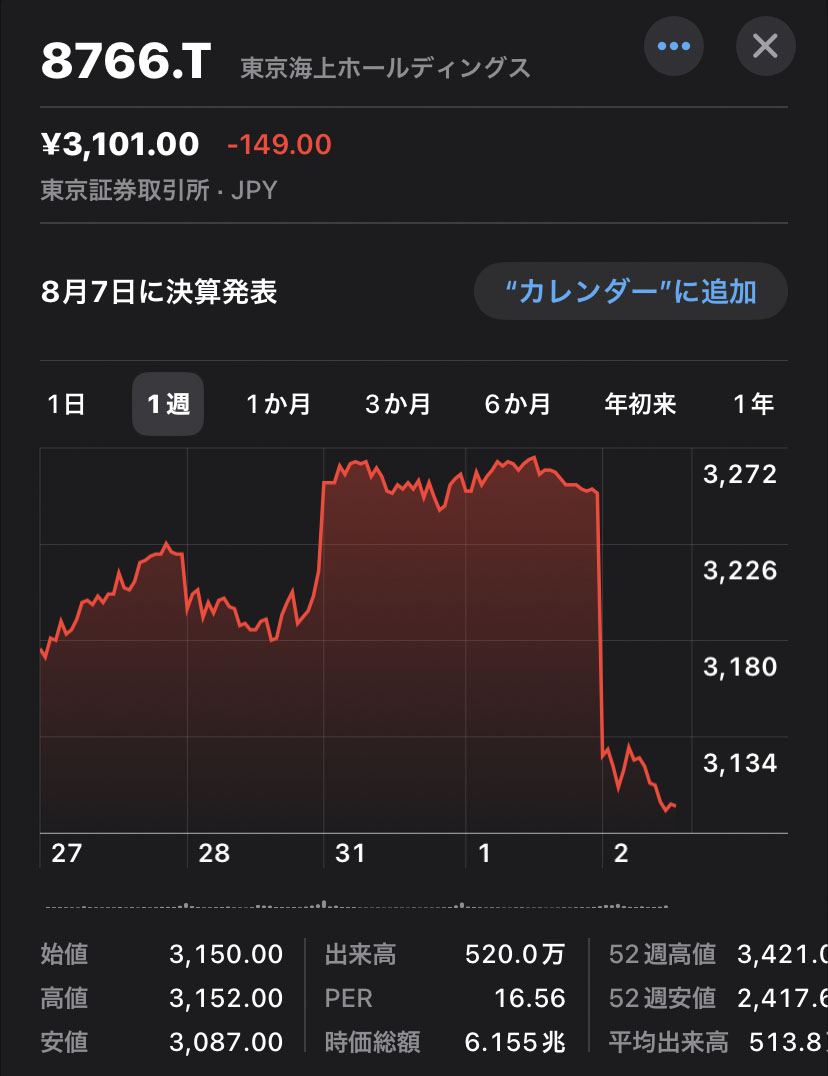This screenshot has width=828, height=1076.
Task: Select the 1週 chart range
Action: click(x=168, y=404)
